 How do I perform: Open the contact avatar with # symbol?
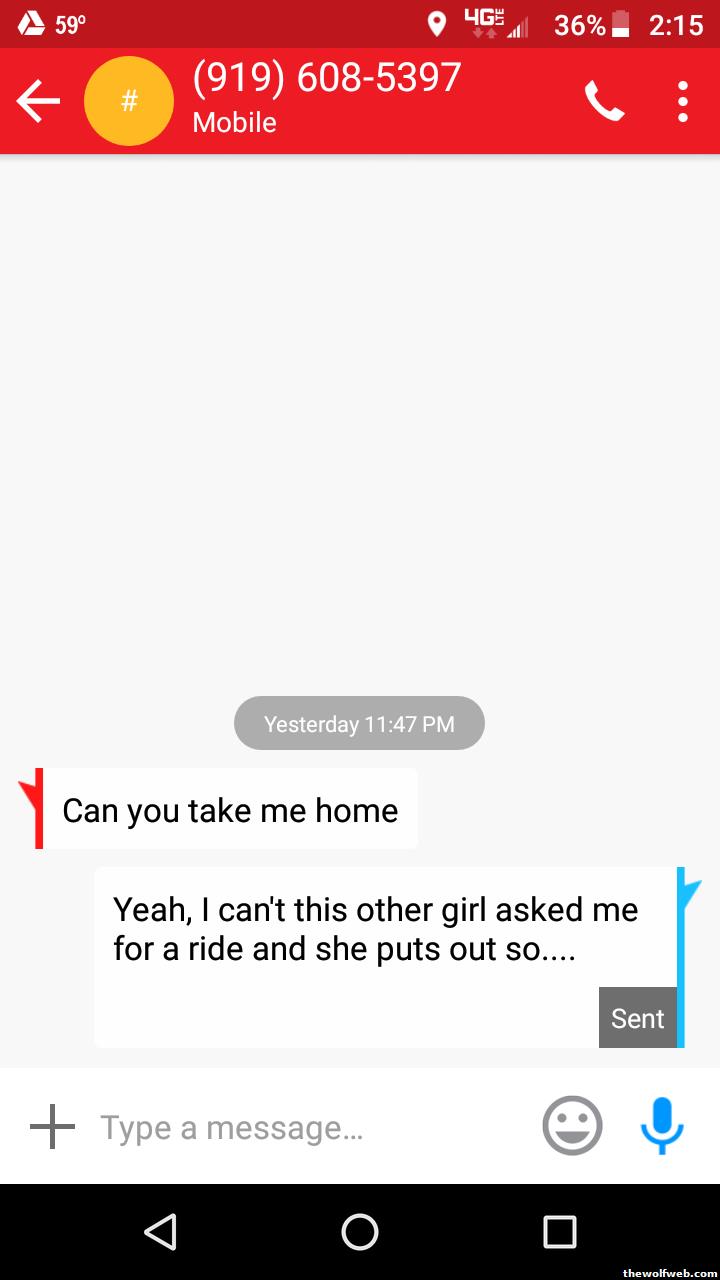click(x=128, y=101)
